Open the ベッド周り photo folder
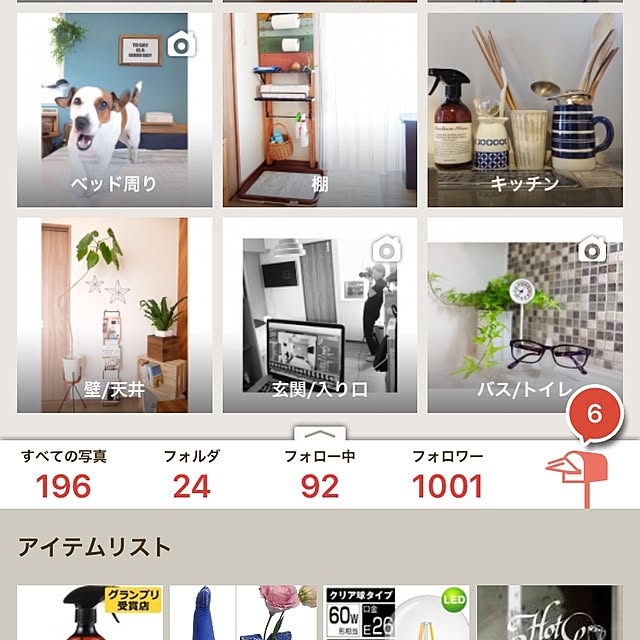The height and width of the screenshot is (640, 640). (x=114, y=109)
